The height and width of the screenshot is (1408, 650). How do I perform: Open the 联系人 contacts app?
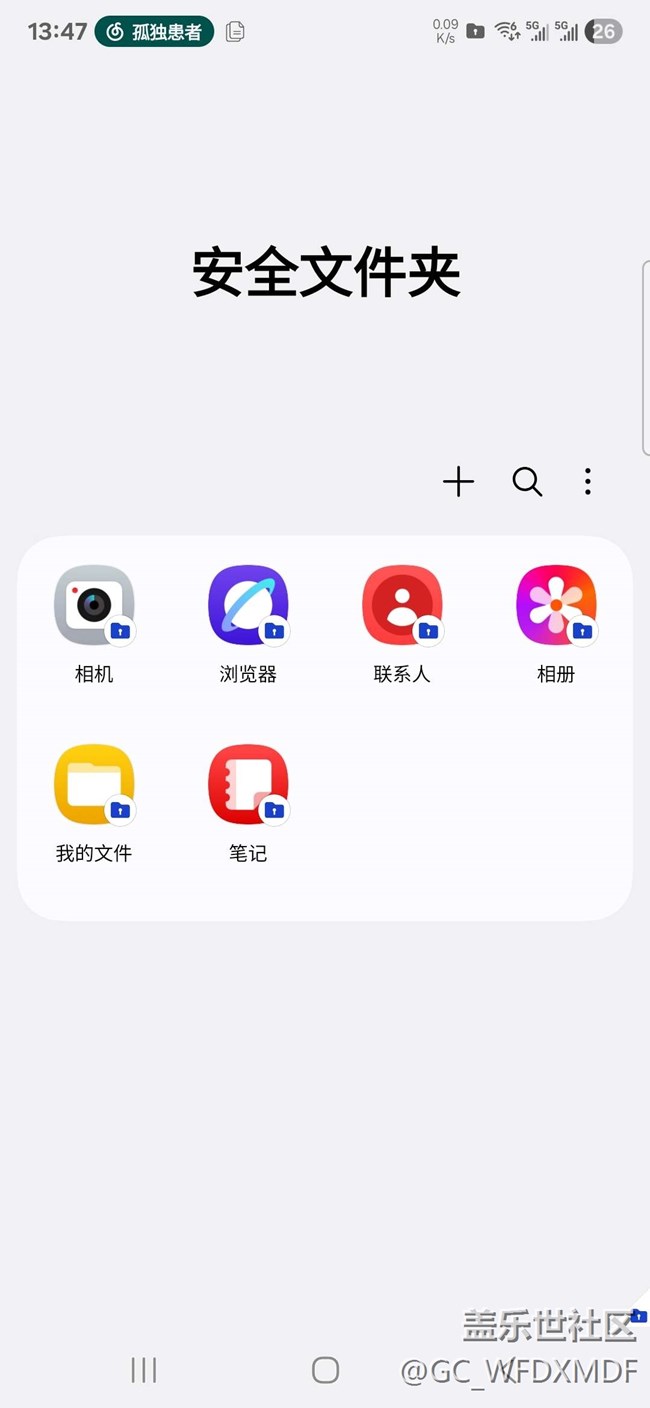click(402, 606)
